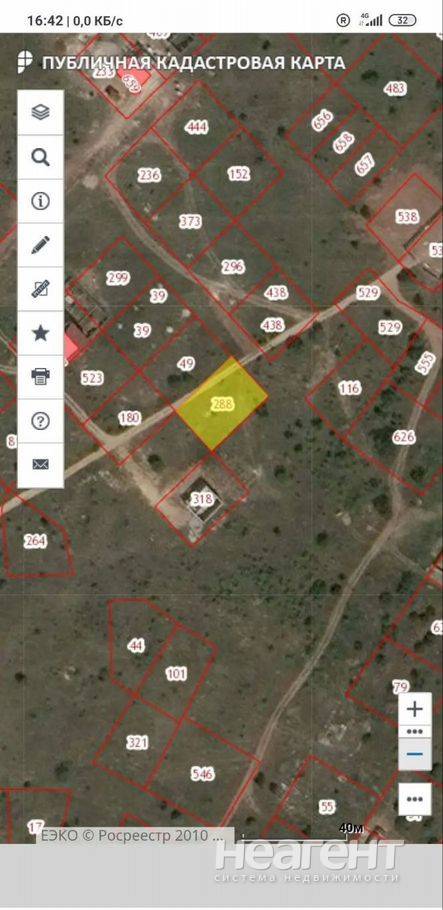Viewport: 443px width, 910px height.
Task: Open favorites with the star icon
Action: click(40, 333)
